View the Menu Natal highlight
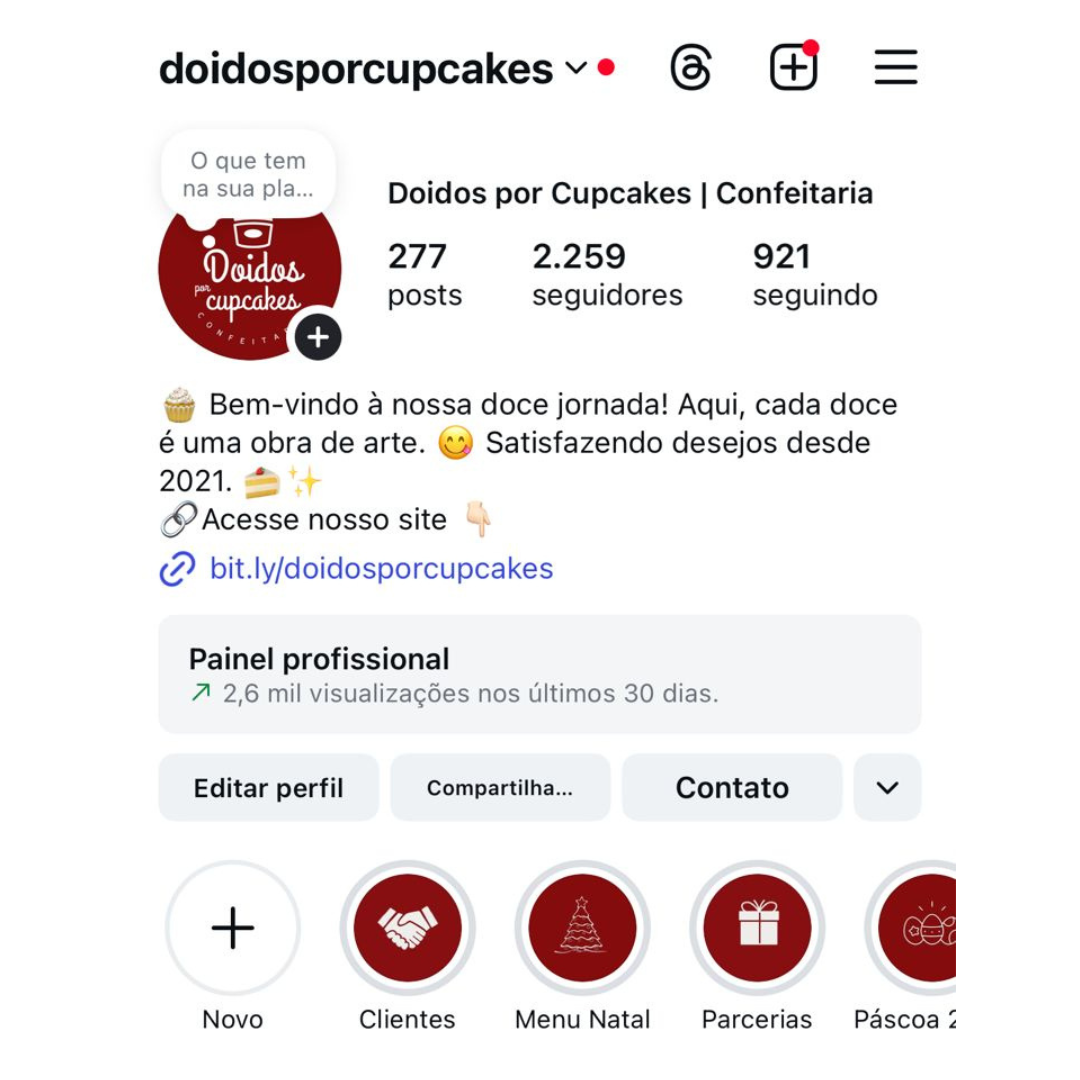 click(x=582, y=928)
